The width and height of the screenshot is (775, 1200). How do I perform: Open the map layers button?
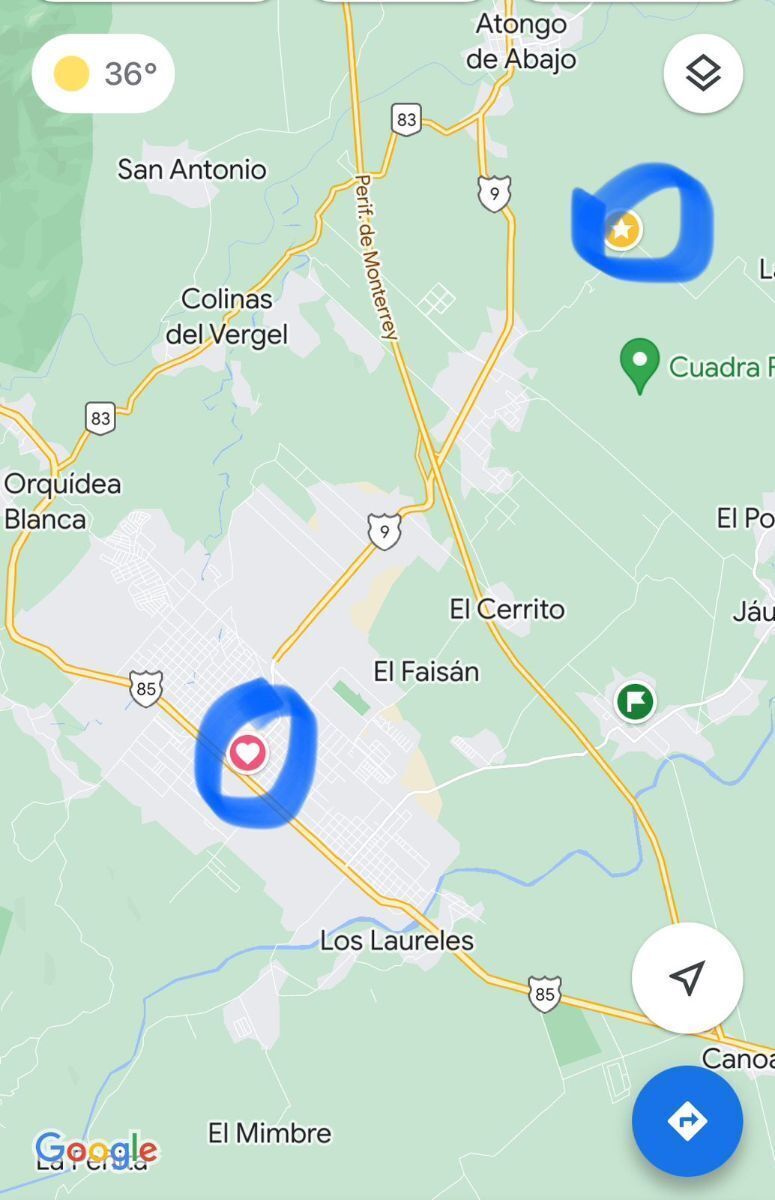(703, 73)
